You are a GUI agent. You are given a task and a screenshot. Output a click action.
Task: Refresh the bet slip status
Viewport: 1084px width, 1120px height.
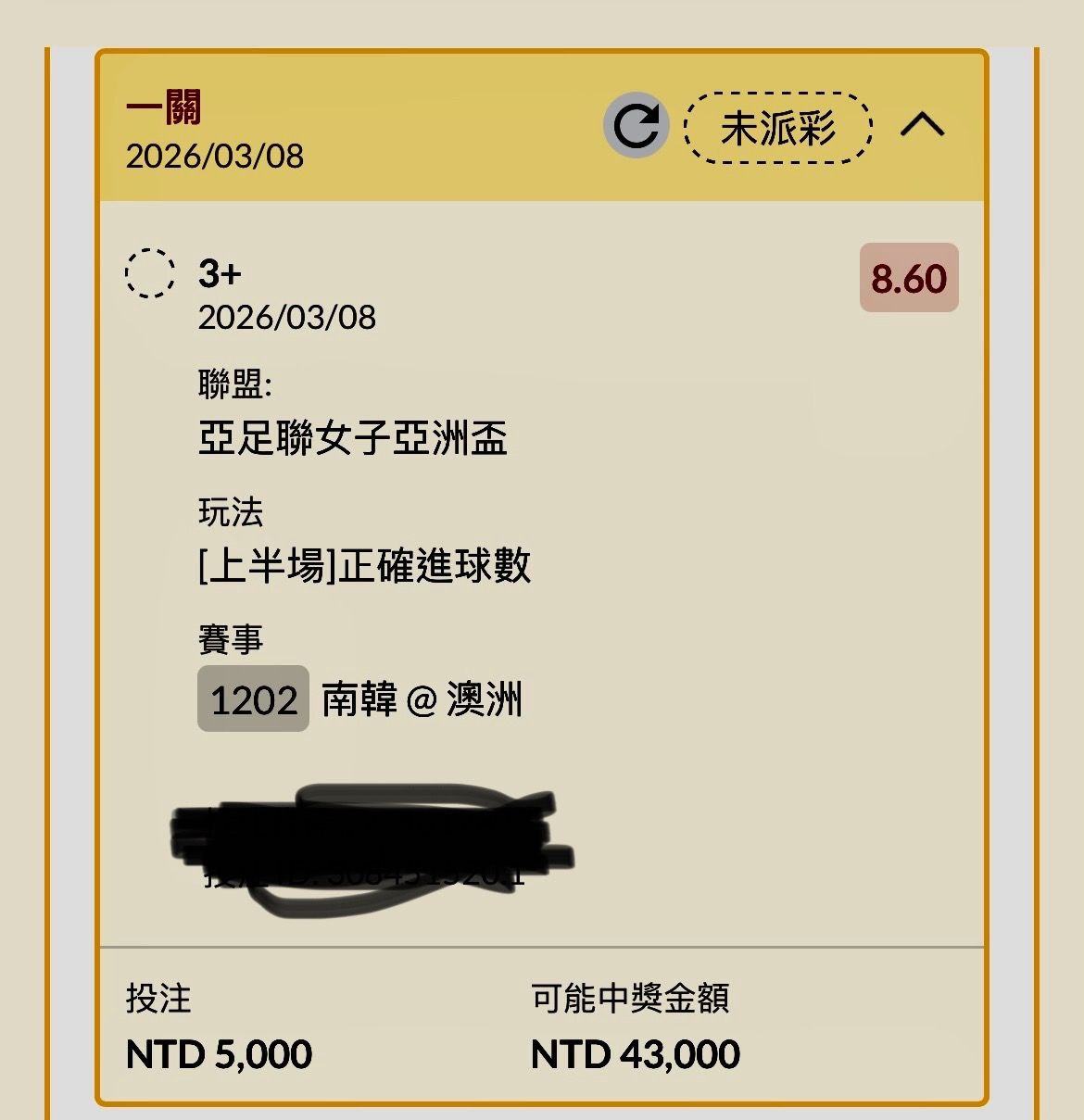636,125
